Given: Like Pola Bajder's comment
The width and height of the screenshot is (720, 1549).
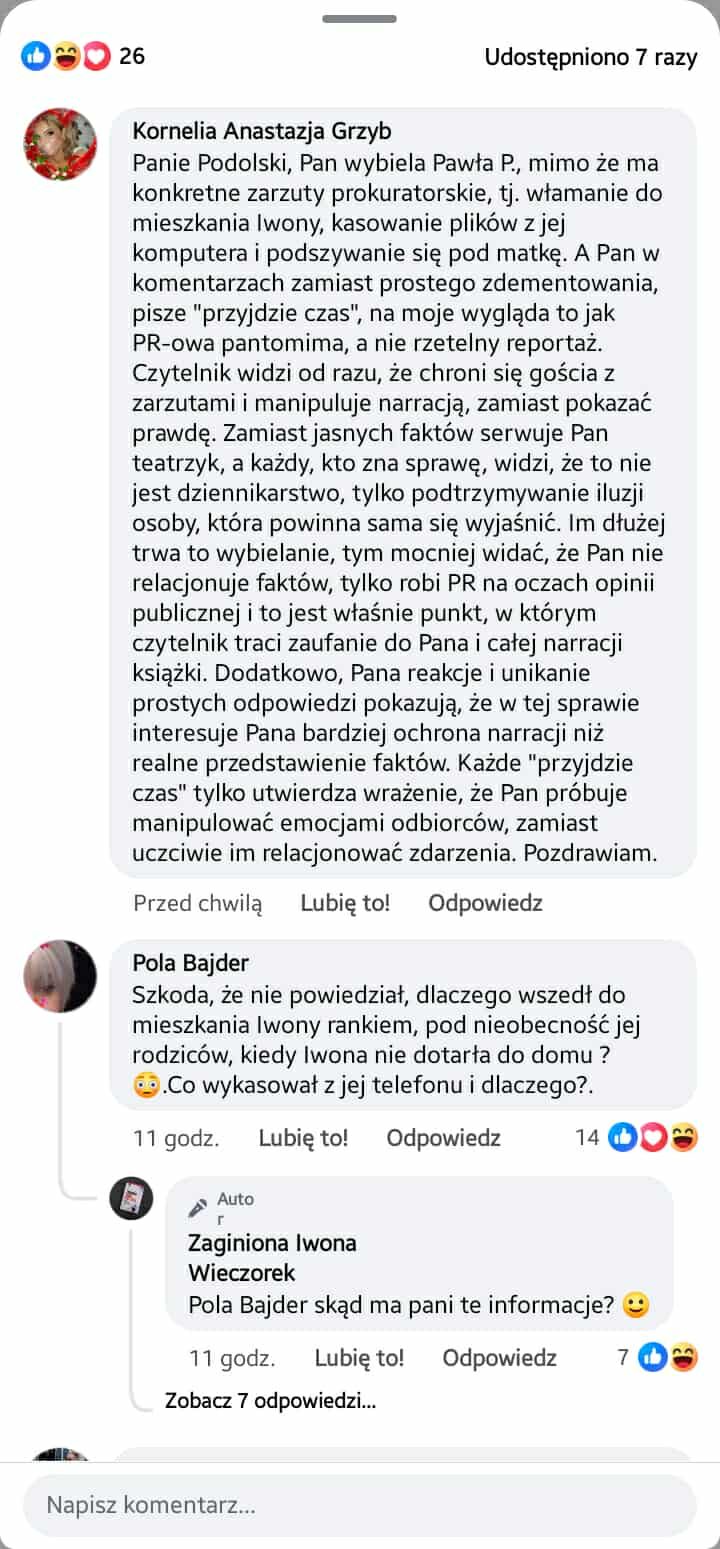Looking at the screenshot, I should 303,1137.
